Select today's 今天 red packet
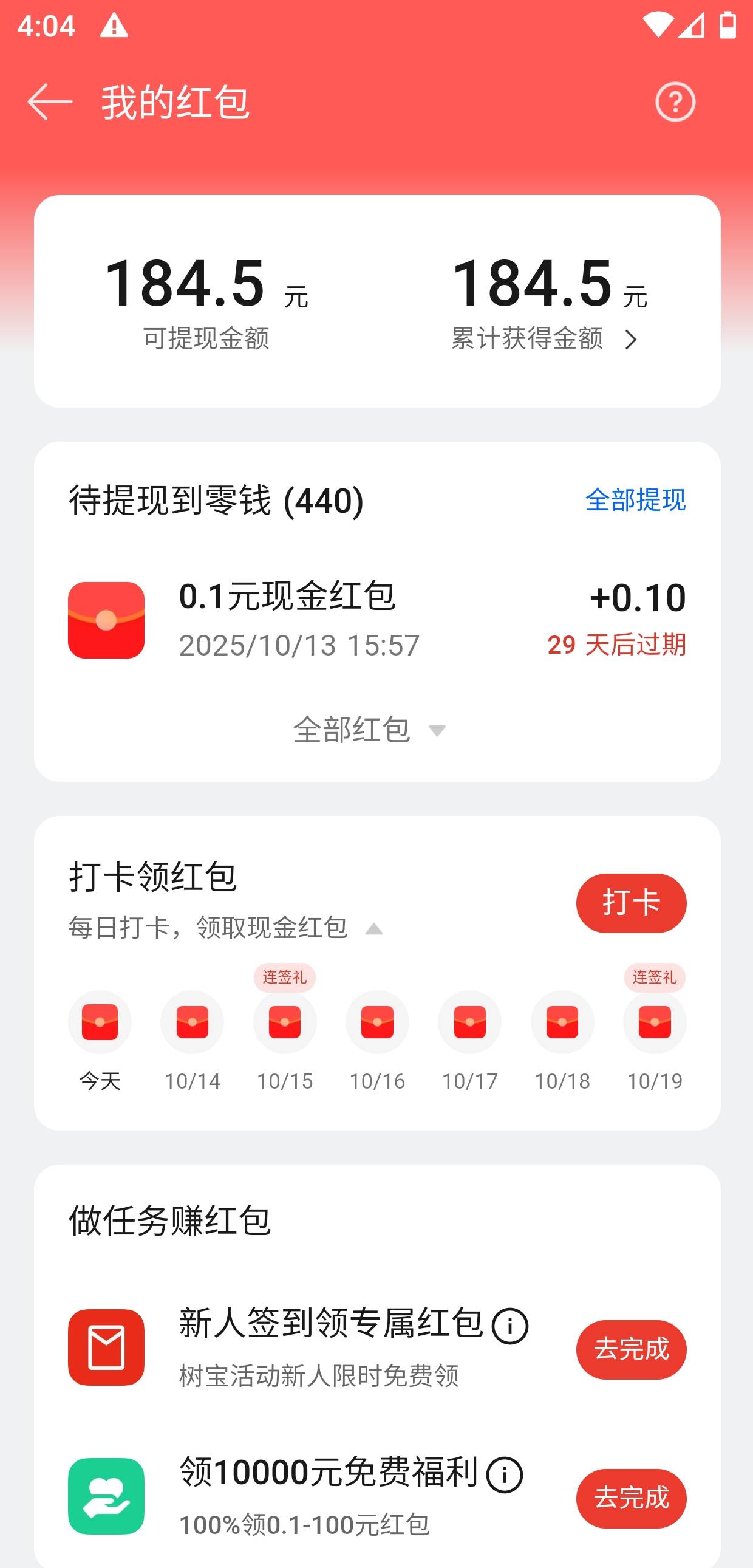 coord(100,1022)
